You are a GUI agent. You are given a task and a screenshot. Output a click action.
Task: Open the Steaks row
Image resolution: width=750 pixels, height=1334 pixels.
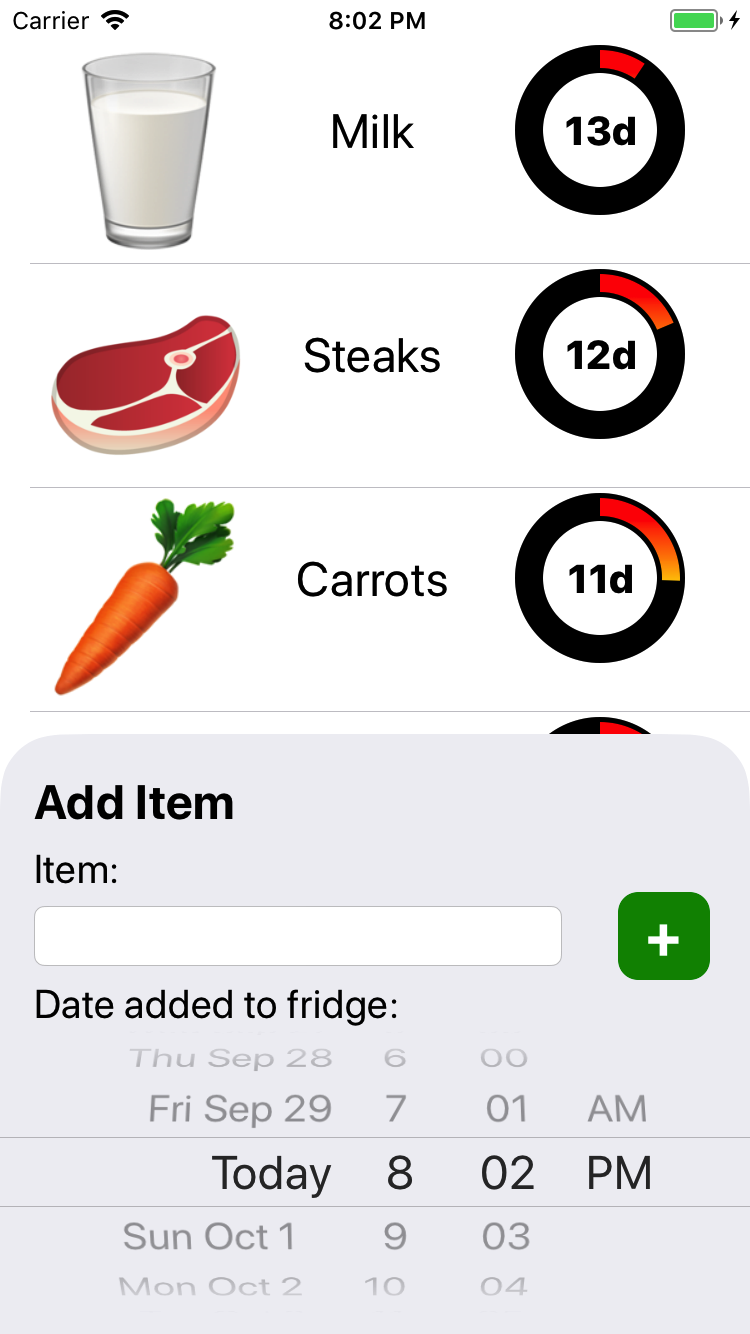(x=372, y=356)
